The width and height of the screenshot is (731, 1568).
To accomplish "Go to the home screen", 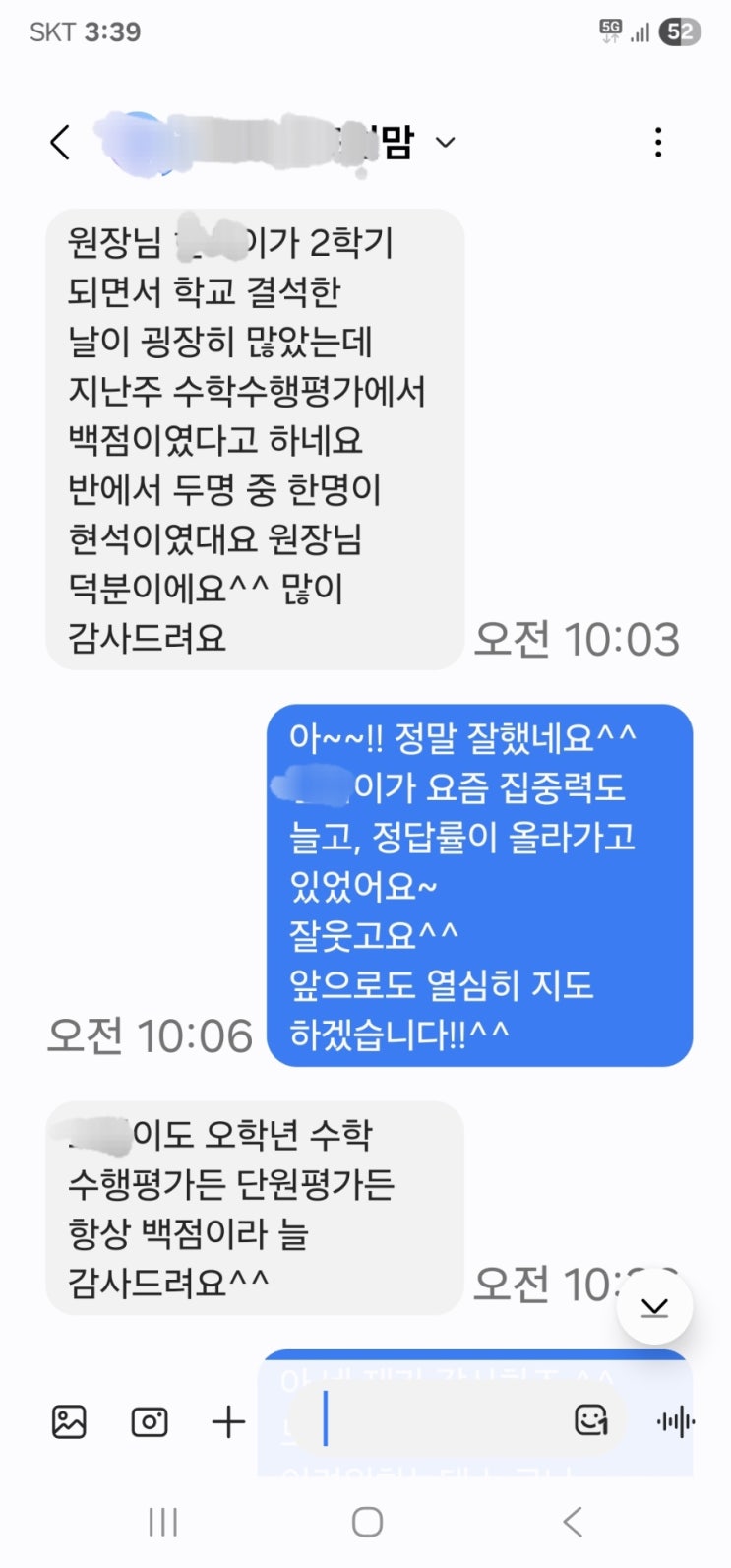I will pos(367,1522).
